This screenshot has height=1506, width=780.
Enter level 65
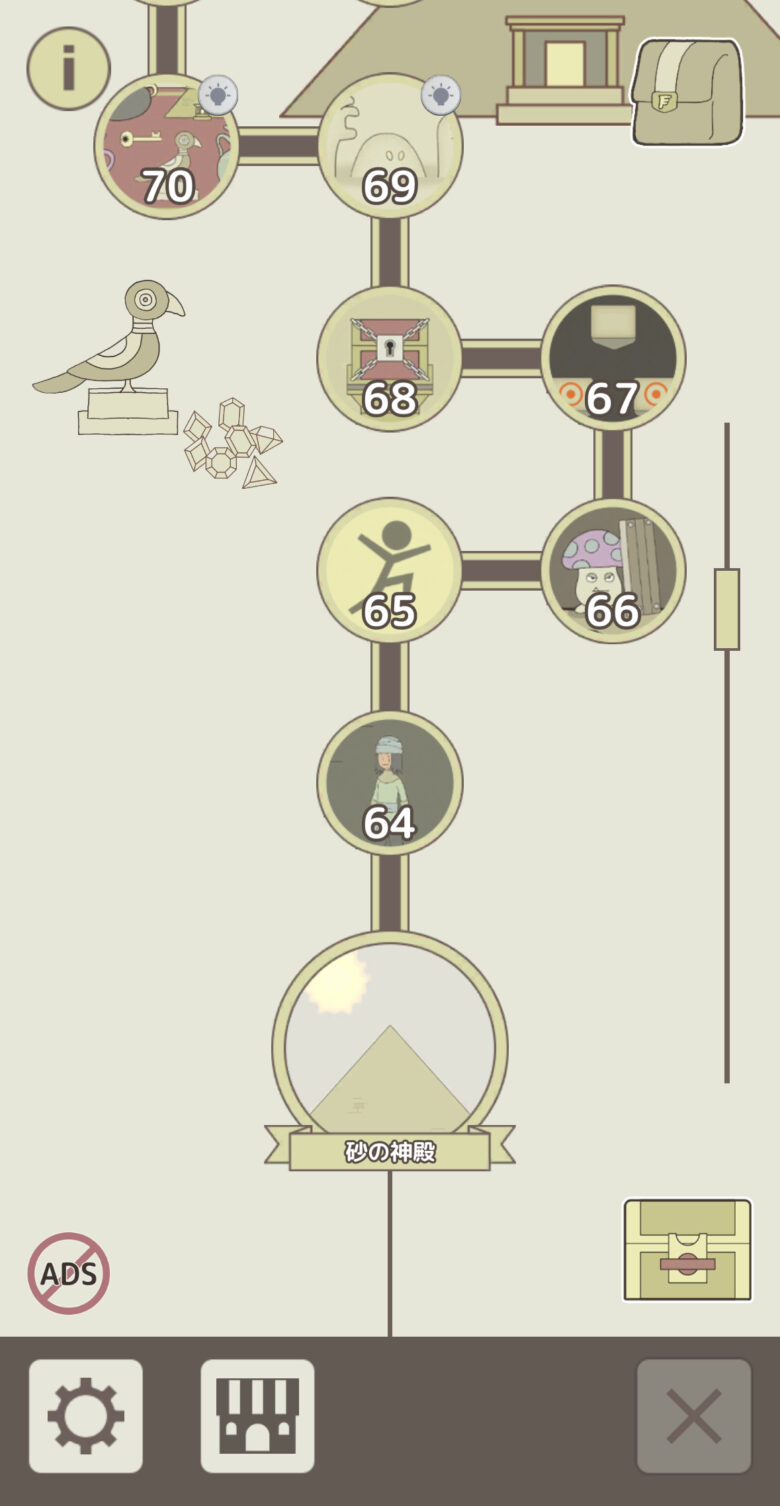point(389,570)
